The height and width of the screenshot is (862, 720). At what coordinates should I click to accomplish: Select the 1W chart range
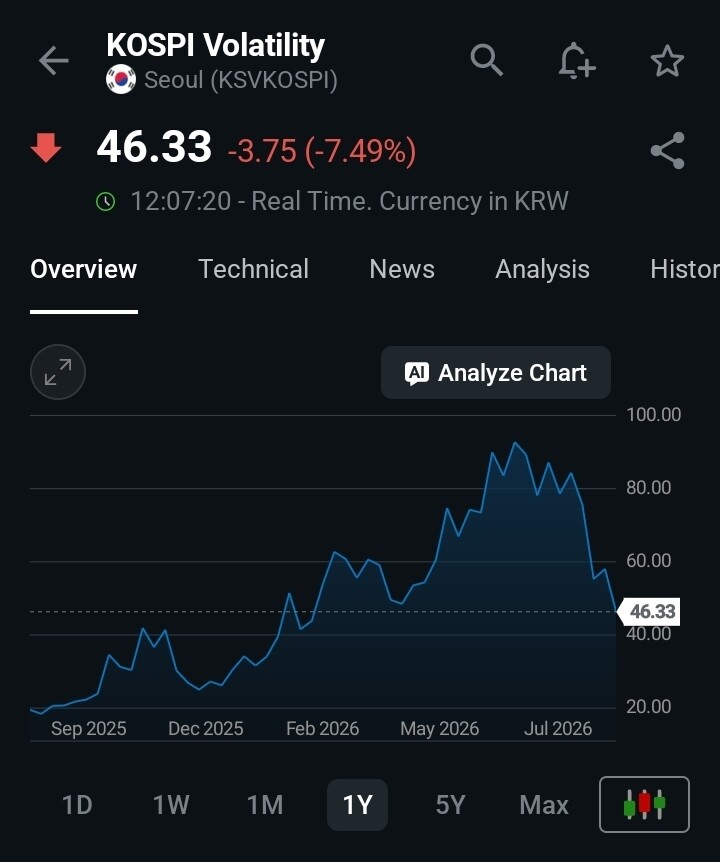coord(171,805)
